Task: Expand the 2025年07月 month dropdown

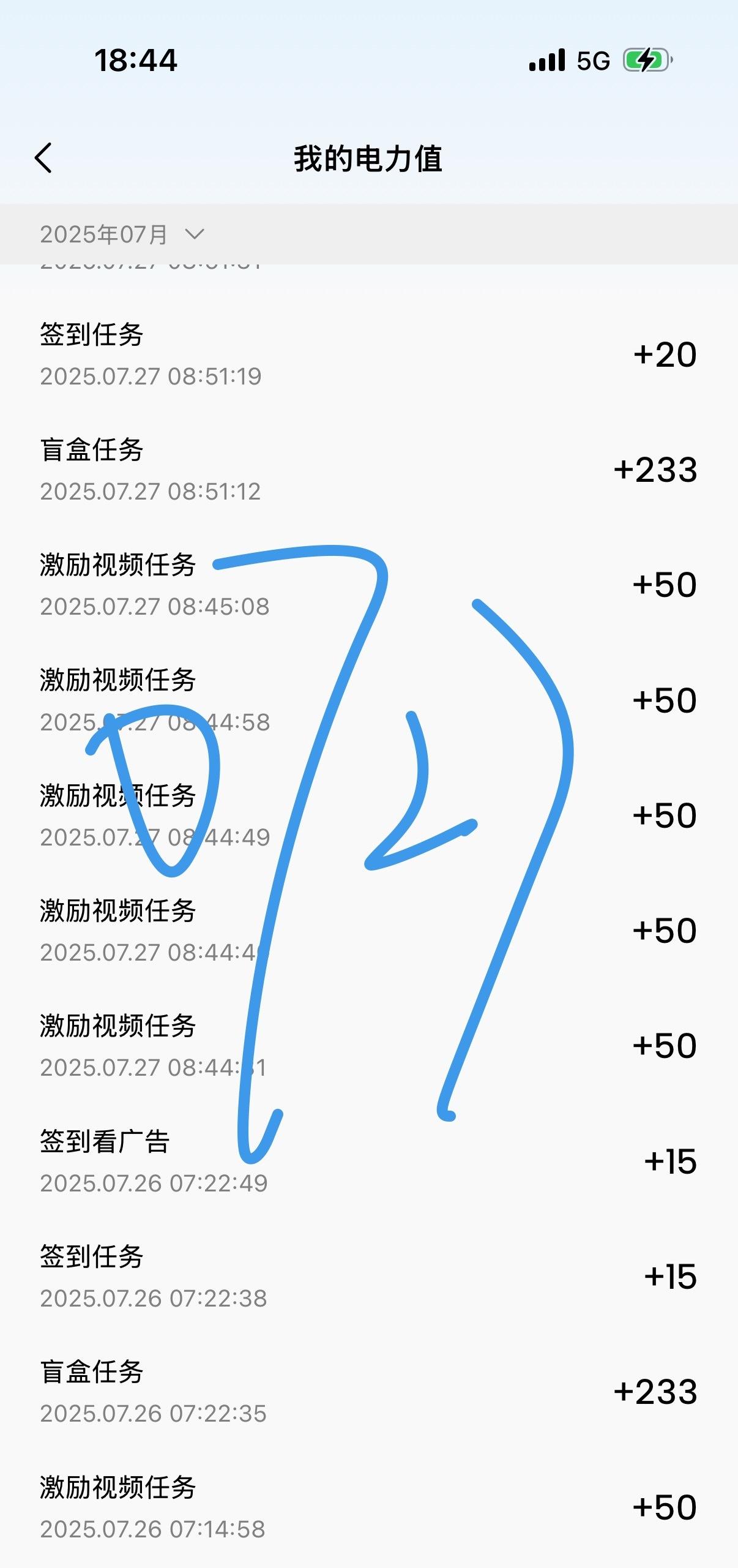Action: [x=122, y=234]
